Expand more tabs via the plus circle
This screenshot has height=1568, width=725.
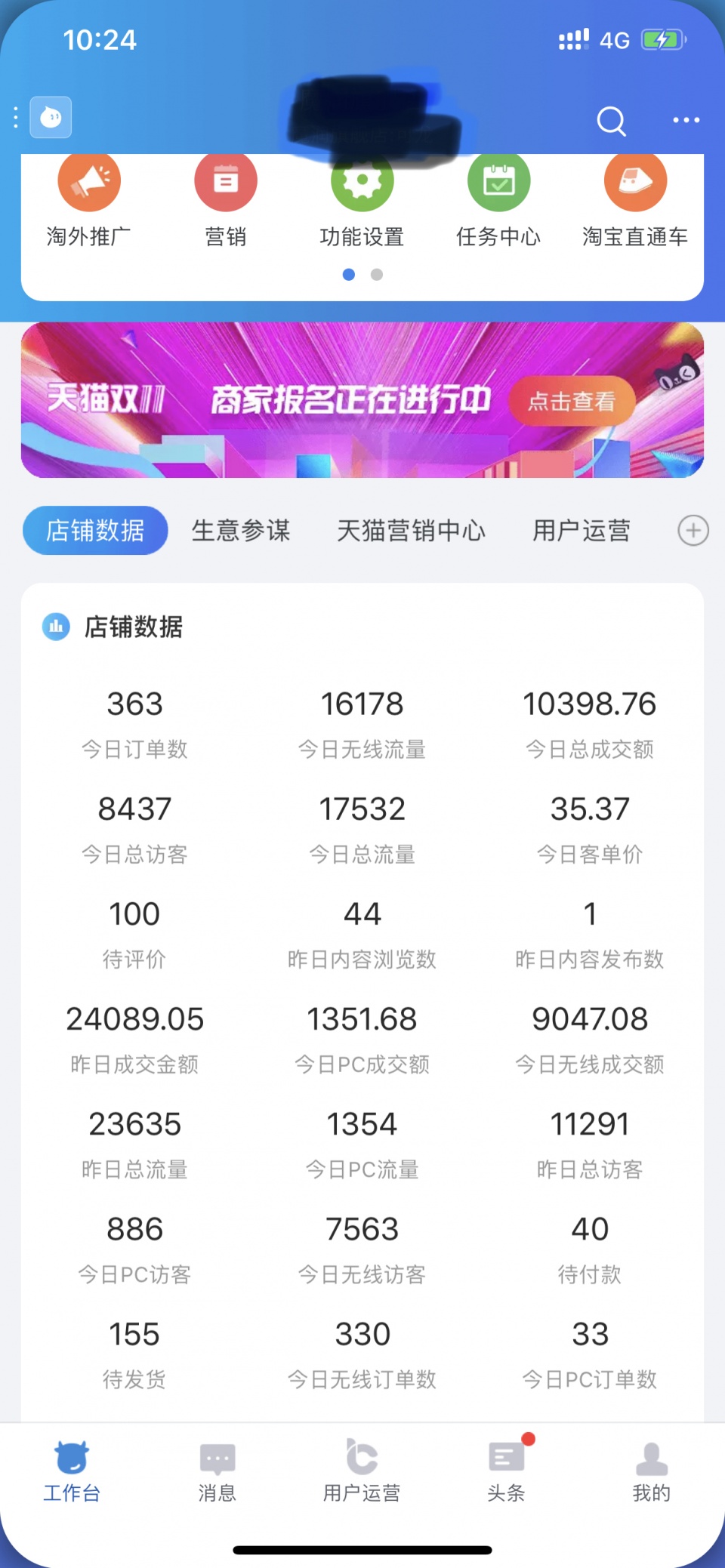693,531
